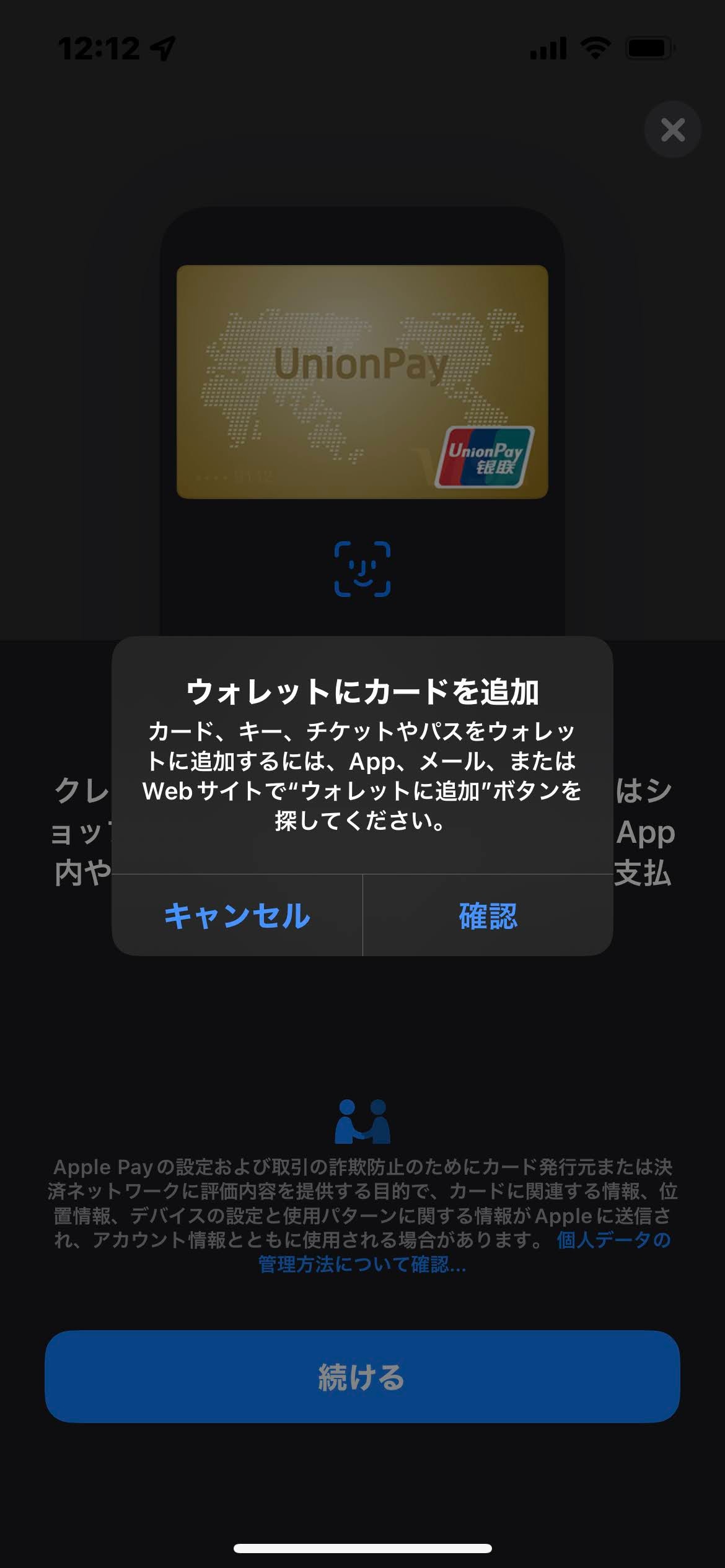Confirm the dialog with 確認
Viewport: 725px width, 1568px height.
(488, 915)
